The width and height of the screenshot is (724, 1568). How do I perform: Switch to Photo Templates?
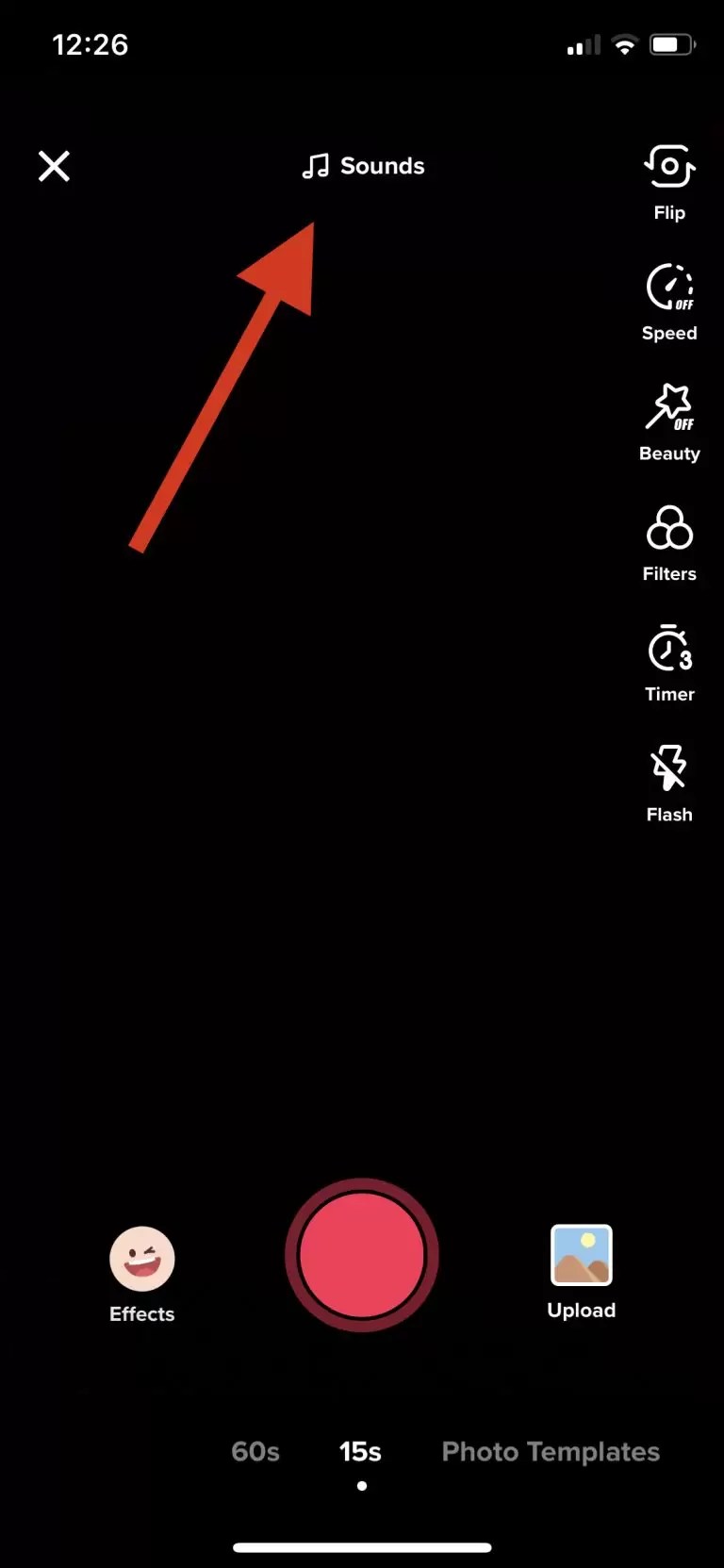pos(551,1451)
